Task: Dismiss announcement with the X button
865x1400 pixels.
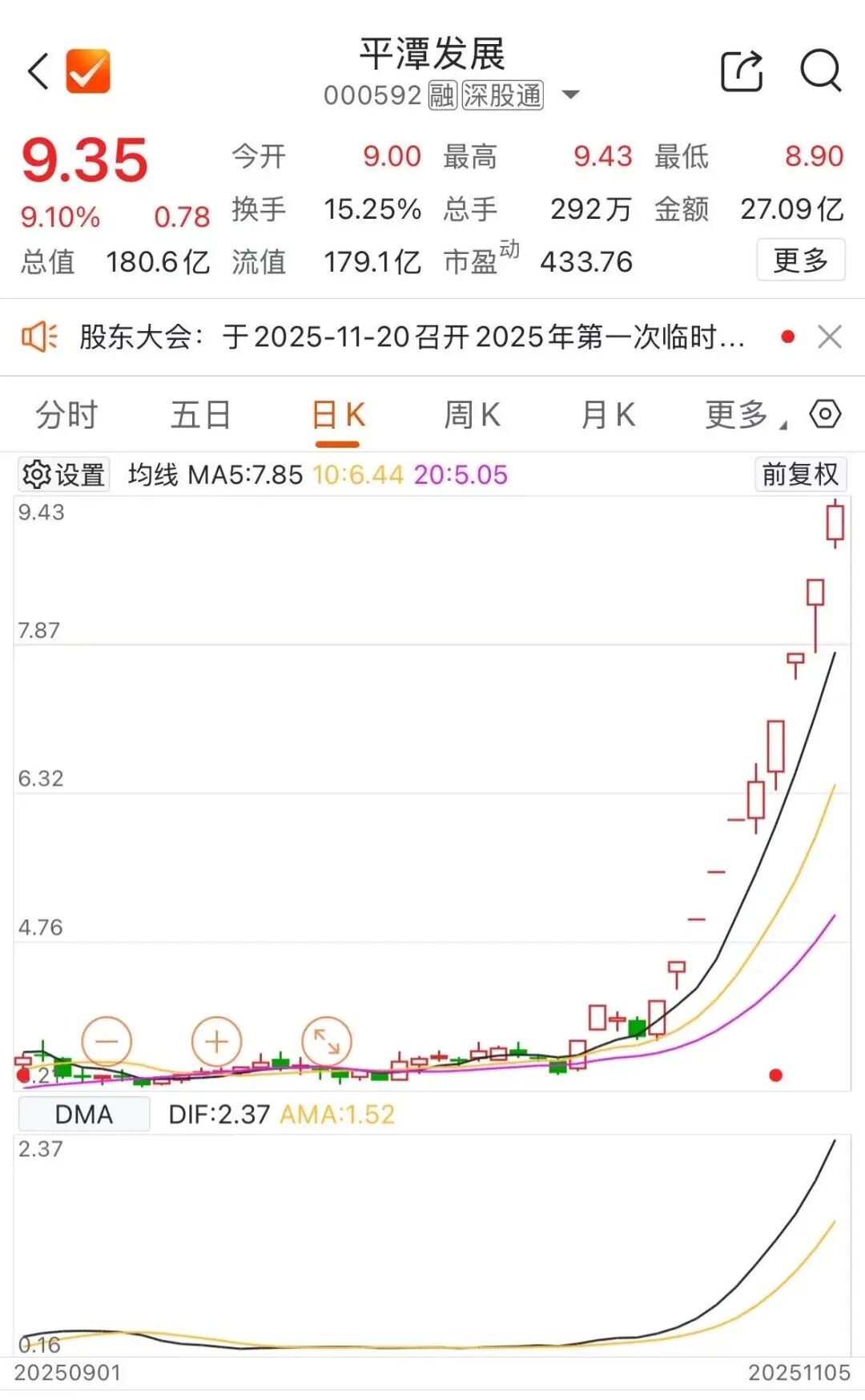Action: coord(827,337)
